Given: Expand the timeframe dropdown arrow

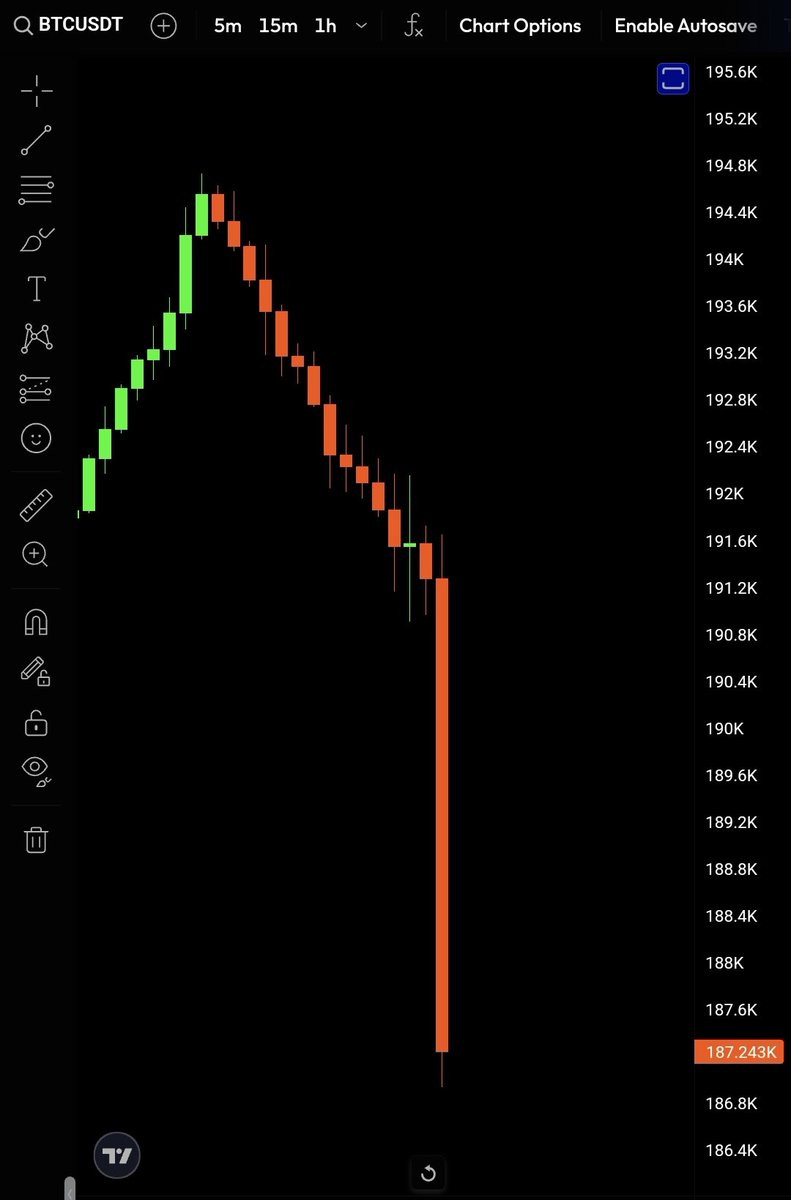Looking at the screenshot, I should coord(361,26).
